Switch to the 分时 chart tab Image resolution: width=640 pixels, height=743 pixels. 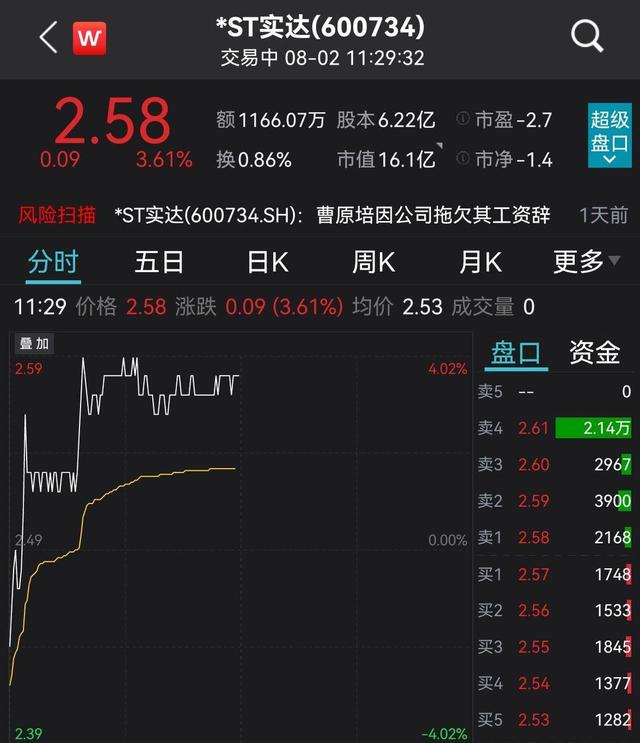click(53, 262)
